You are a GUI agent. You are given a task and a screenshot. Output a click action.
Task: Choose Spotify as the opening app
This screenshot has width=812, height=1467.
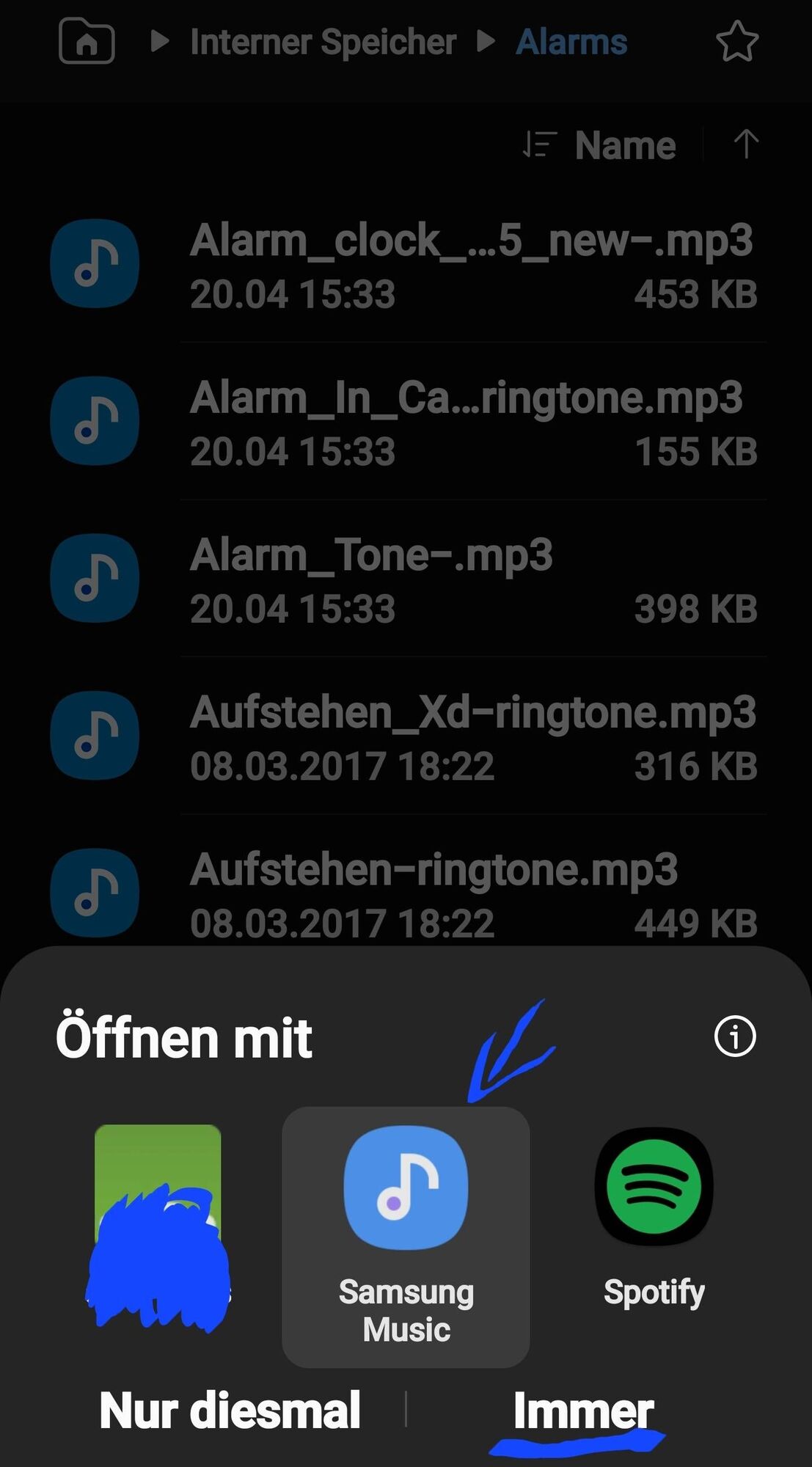tap(654, 1218)
